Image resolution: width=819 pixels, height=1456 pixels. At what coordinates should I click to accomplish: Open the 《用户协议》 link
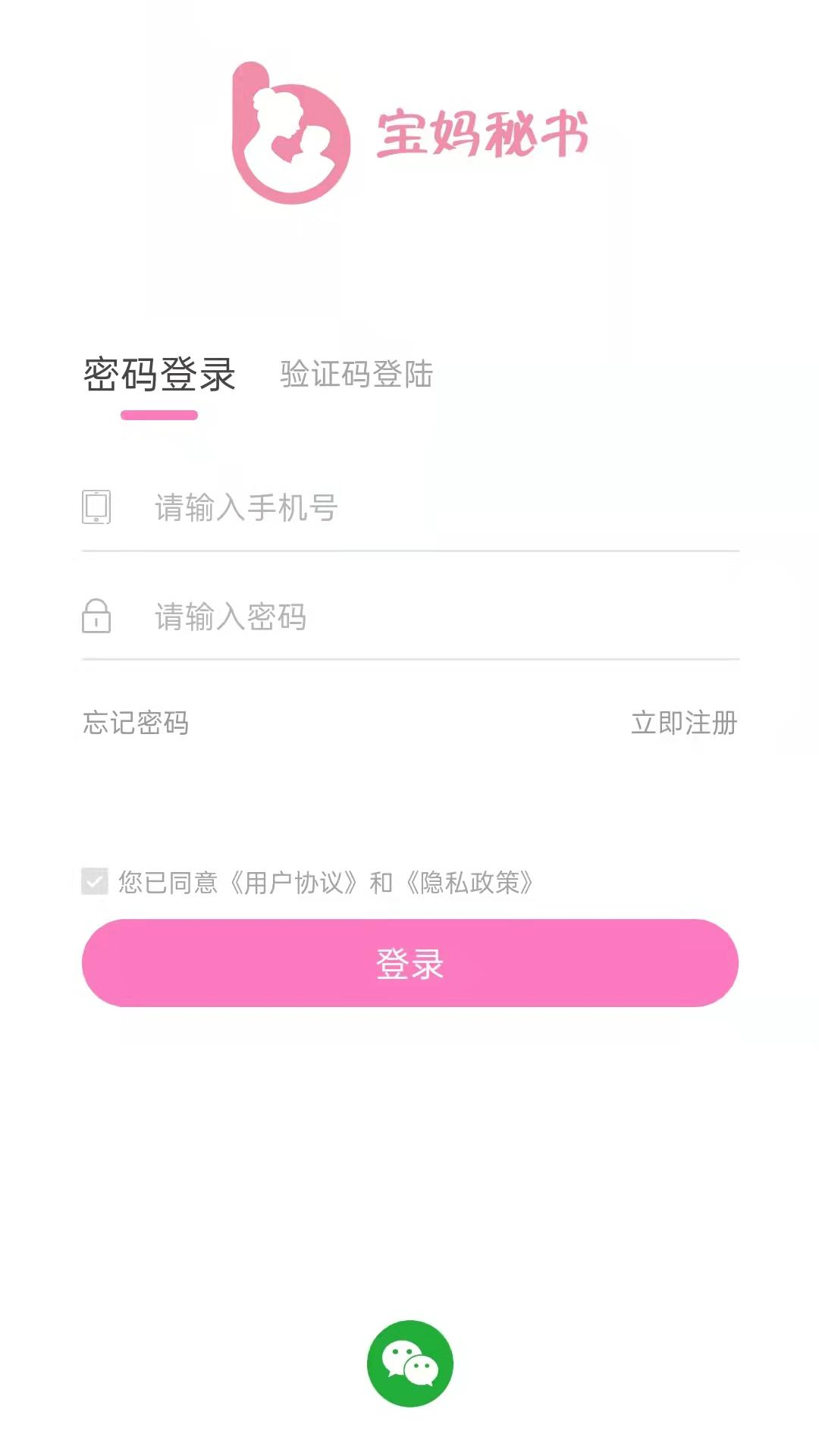(x=293, y=882)
